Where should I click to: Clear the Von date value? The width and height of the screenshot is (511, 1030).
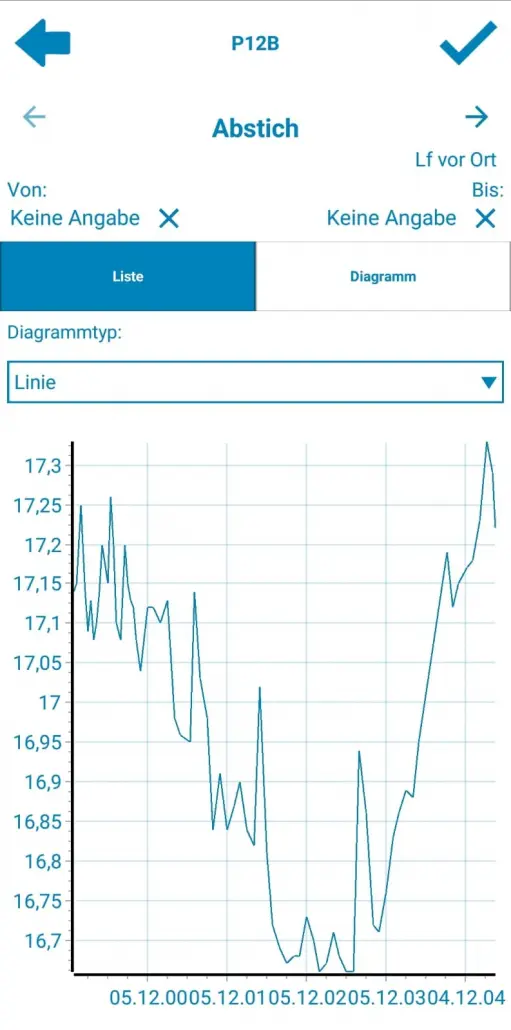point(169,218)
